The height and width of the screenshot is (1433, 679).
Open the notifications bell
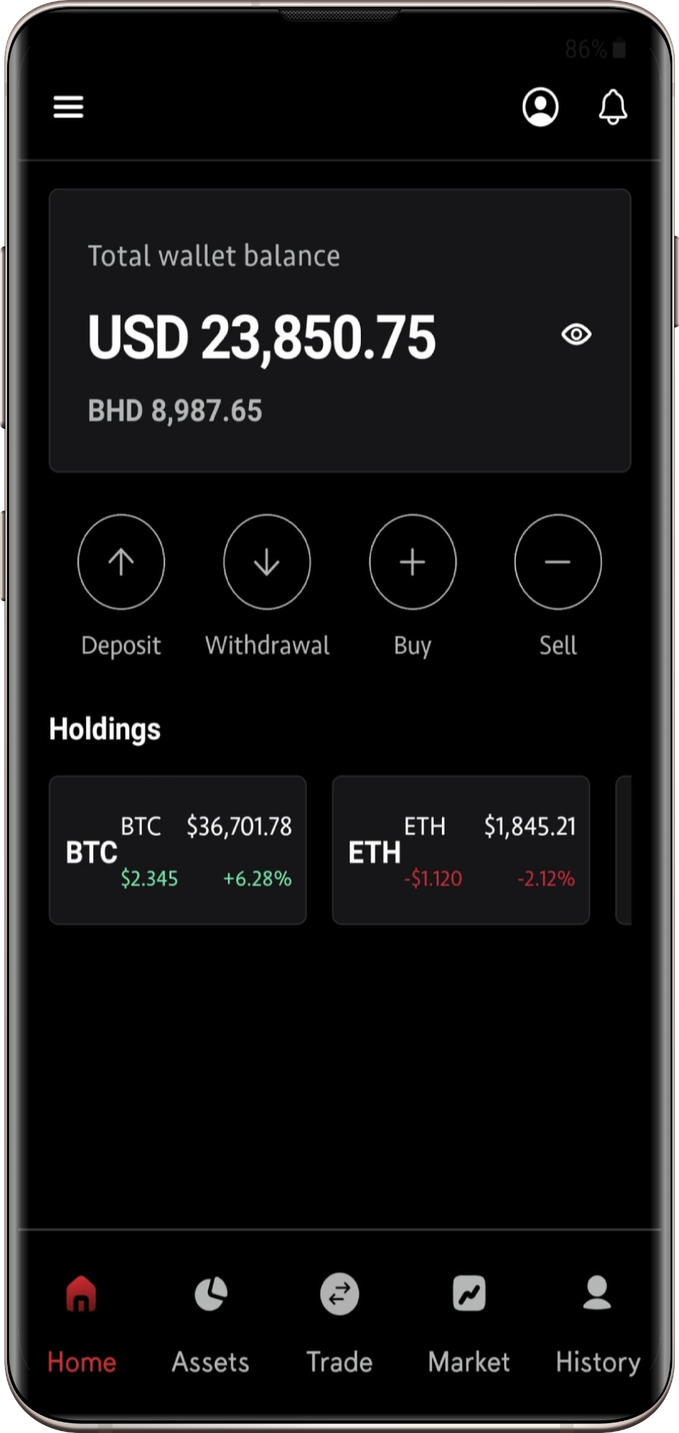pos(612,107)
